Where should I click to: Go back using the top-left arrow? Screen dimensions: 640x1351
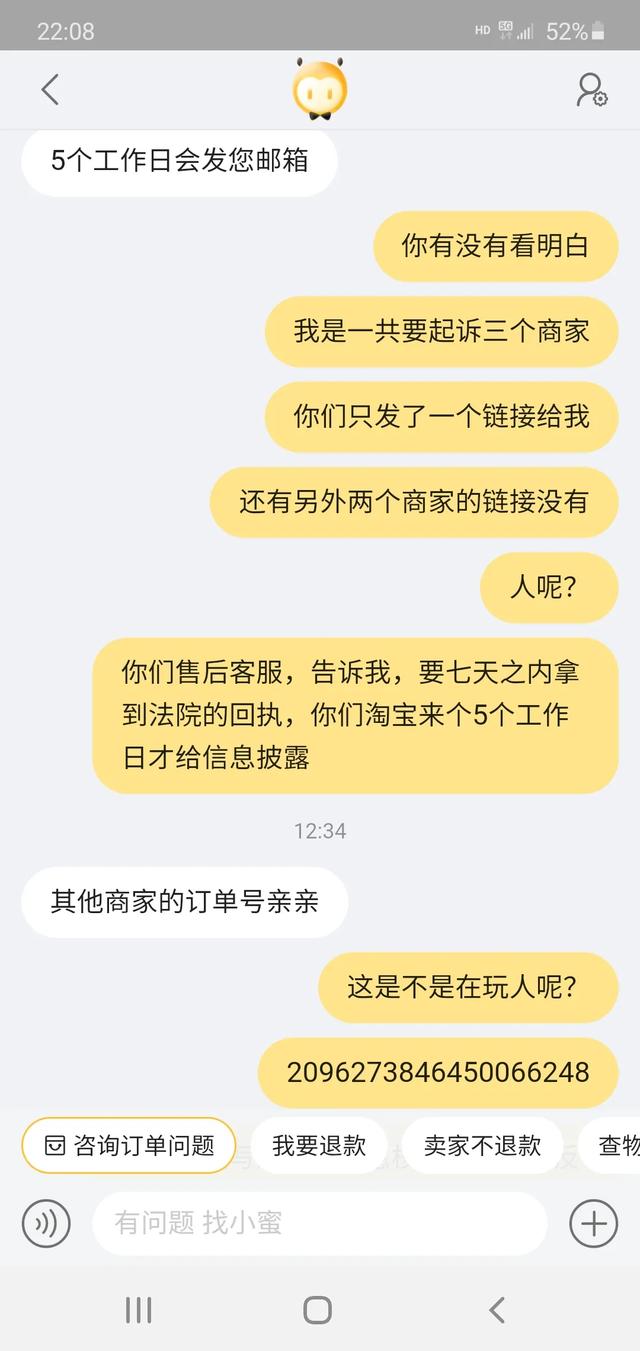tap(50, 90)
